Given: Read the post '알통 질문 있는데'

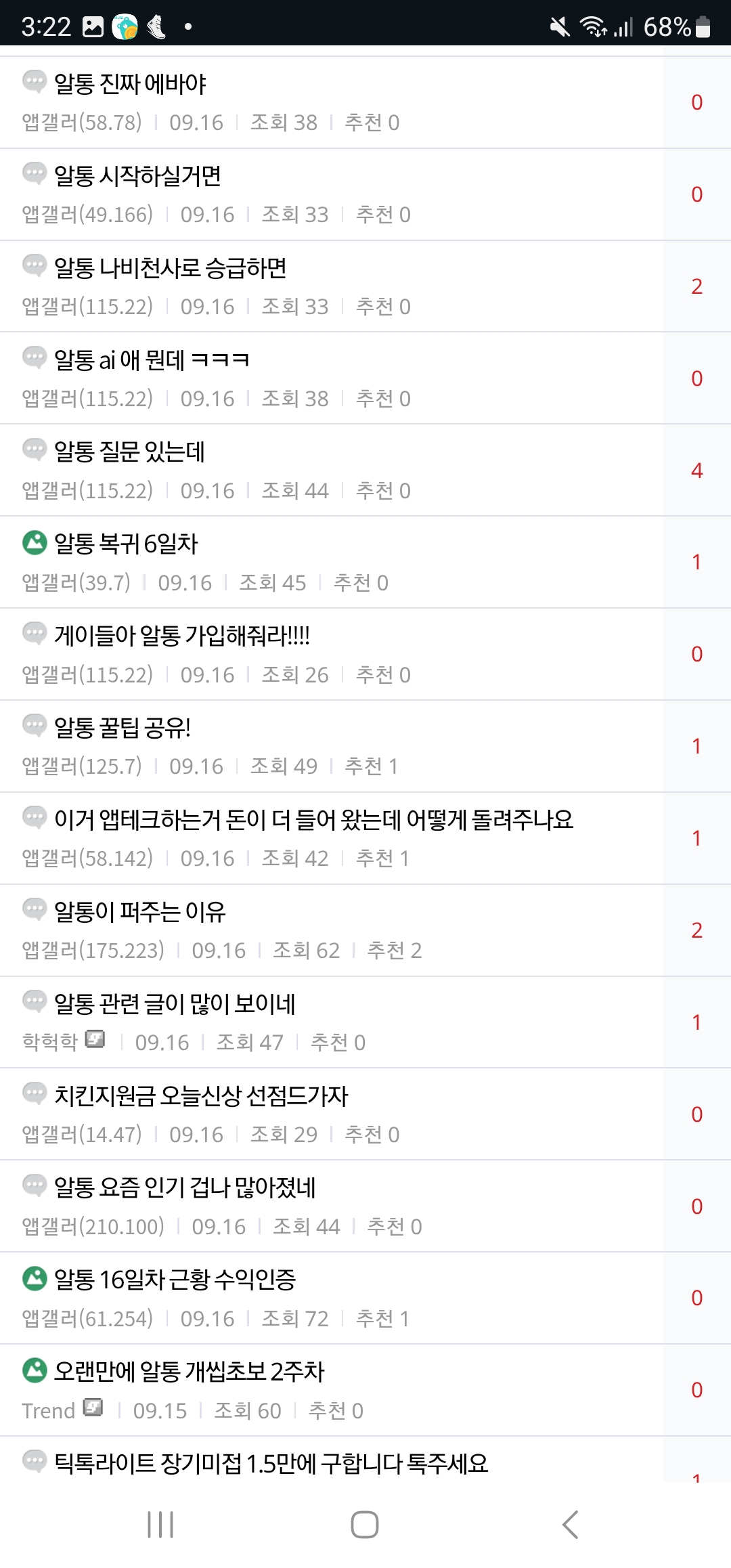Looking at the screenshot, I should 129,452.
